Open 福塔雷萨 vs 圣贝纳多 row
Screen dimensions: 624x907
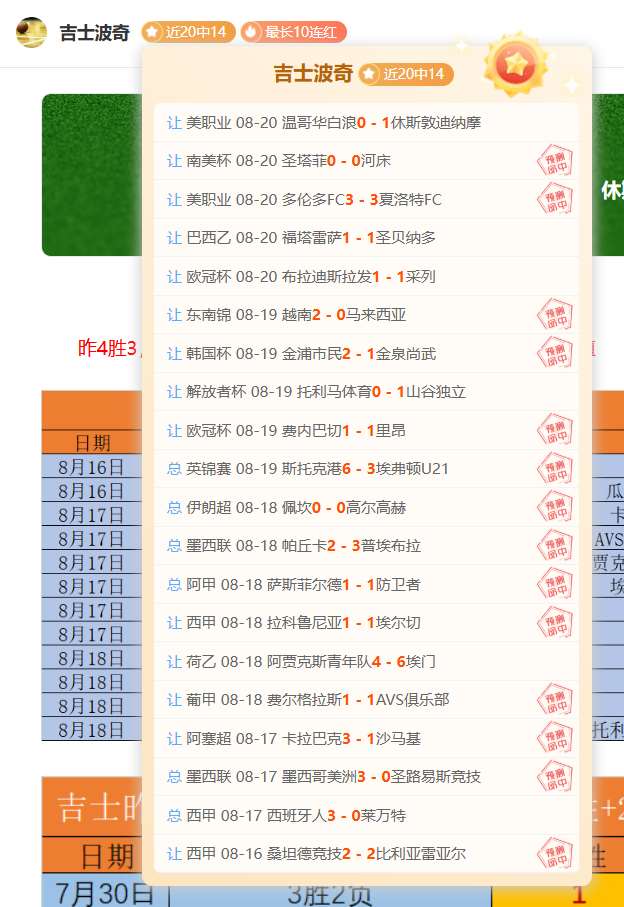(x=366, y=238)
